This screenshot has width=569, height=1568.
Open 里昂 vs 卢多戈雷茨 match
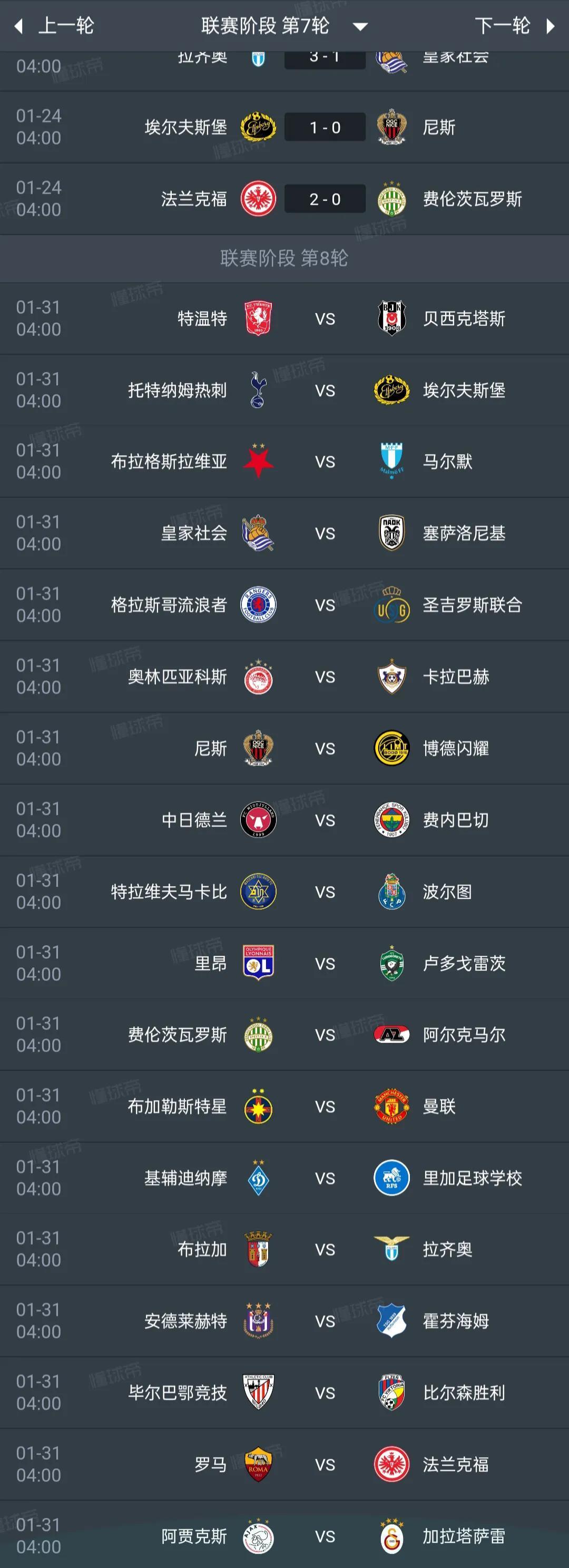click(325, 964)
